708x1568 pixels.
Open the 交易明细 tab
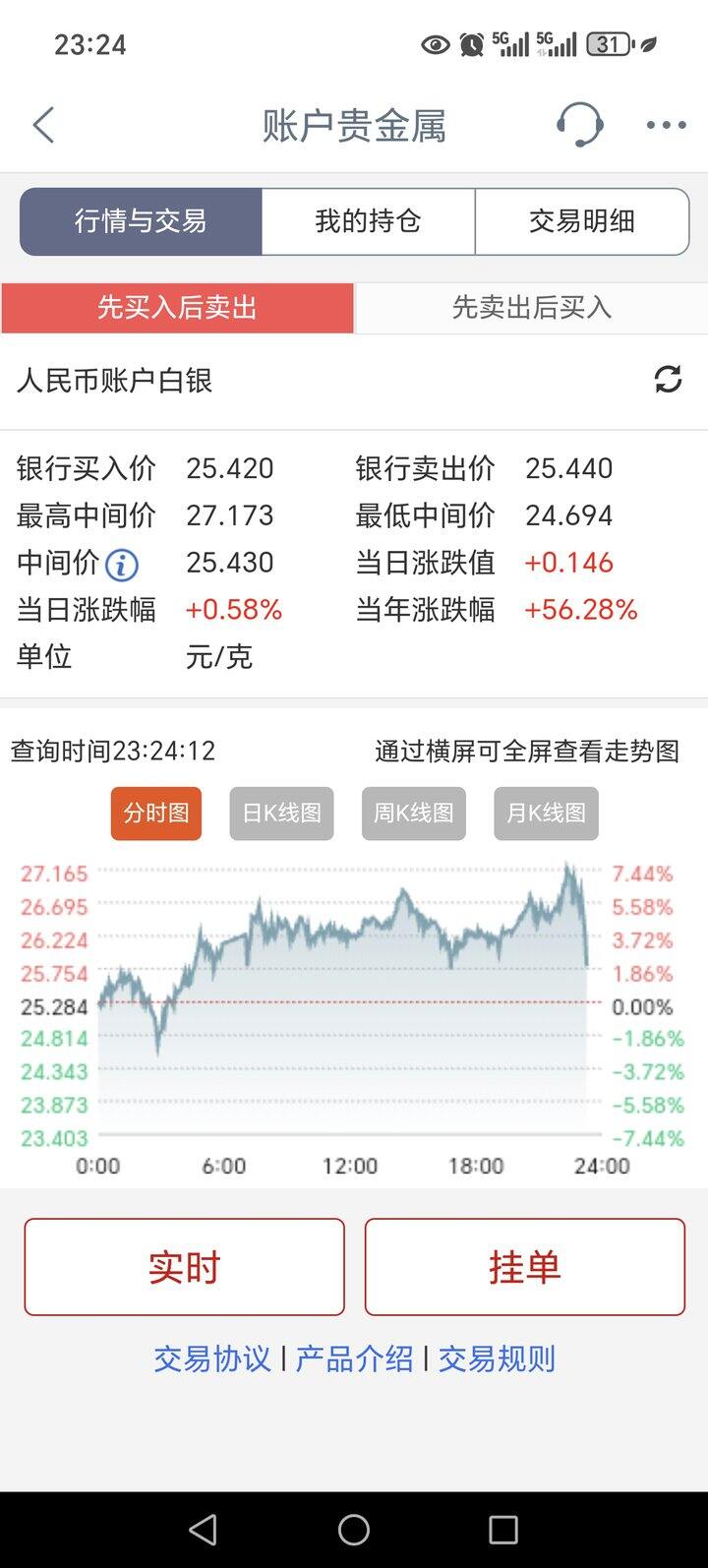[x=582, y=221]
